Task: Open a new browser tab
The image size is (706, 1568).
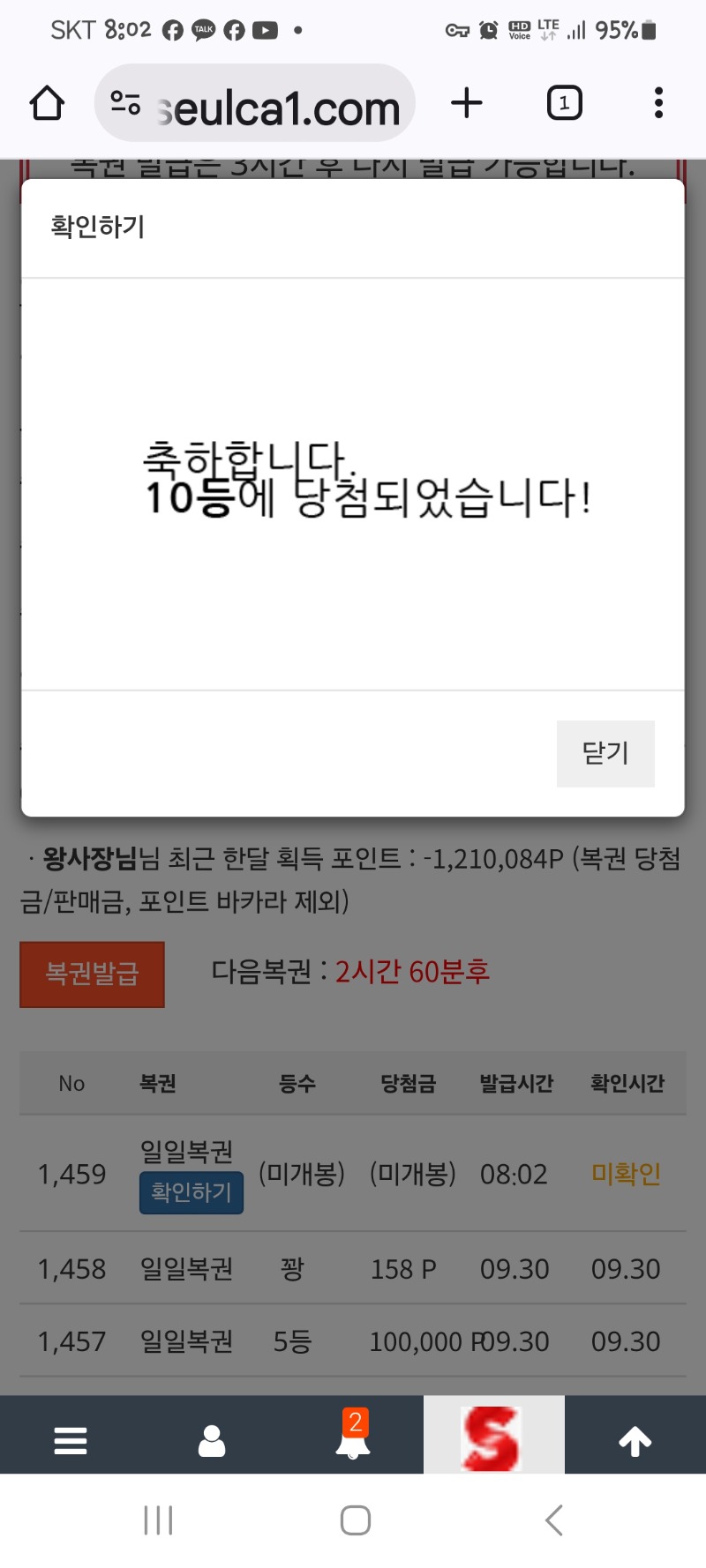Action: coord(467,104)
